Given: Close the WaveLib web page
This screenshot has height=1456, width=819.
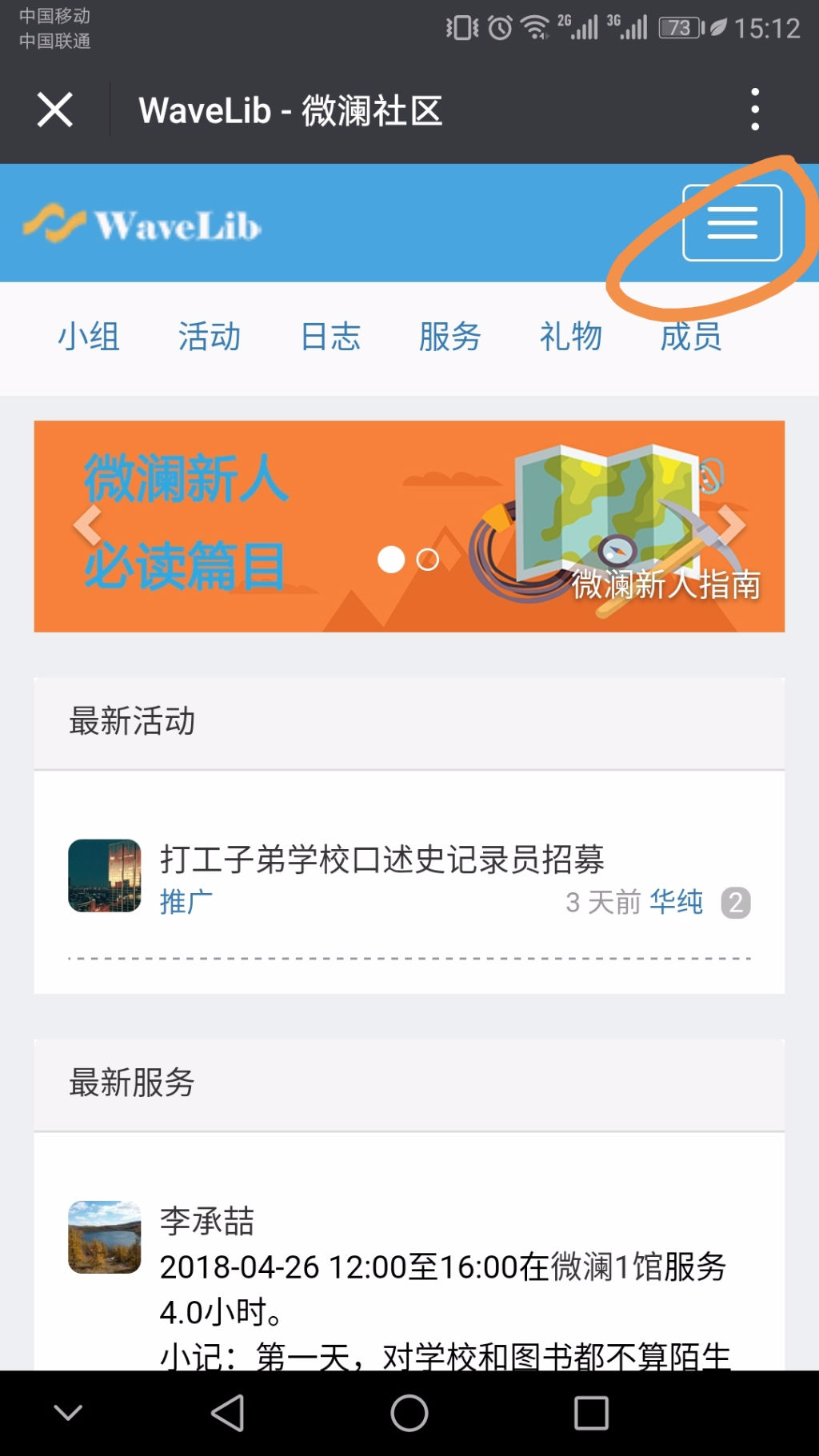Looking at the screenshot, I should point(54,110).
